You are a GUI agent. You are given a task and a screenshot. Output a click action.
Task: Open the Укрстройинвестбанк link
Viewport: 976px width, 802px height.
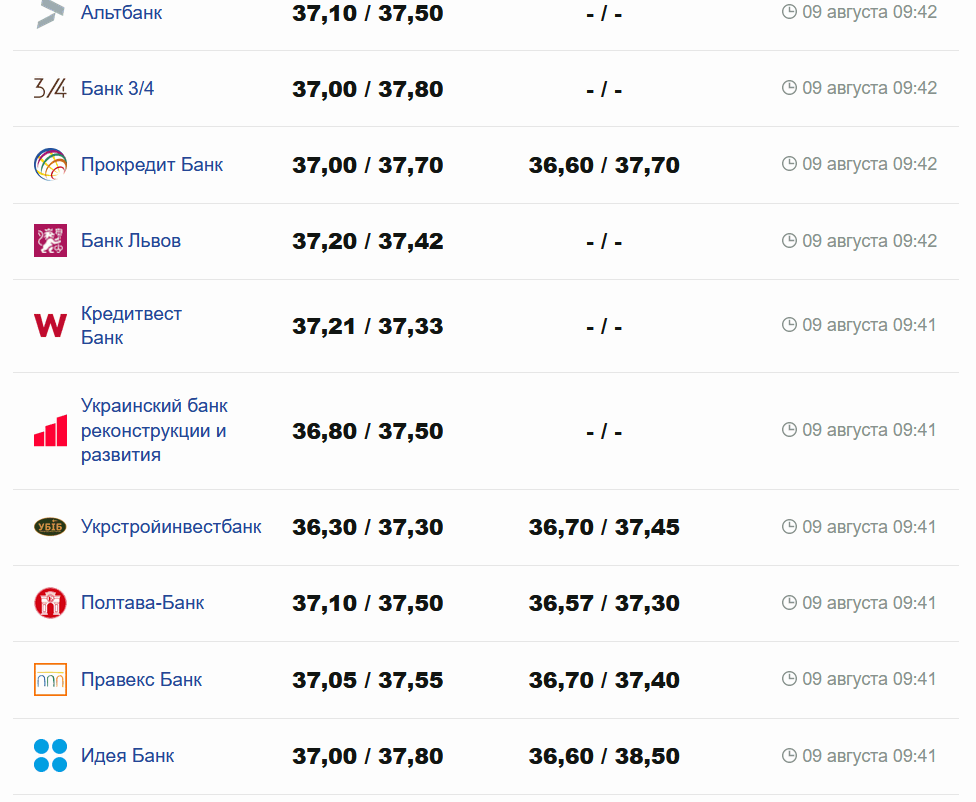point(171,526)
